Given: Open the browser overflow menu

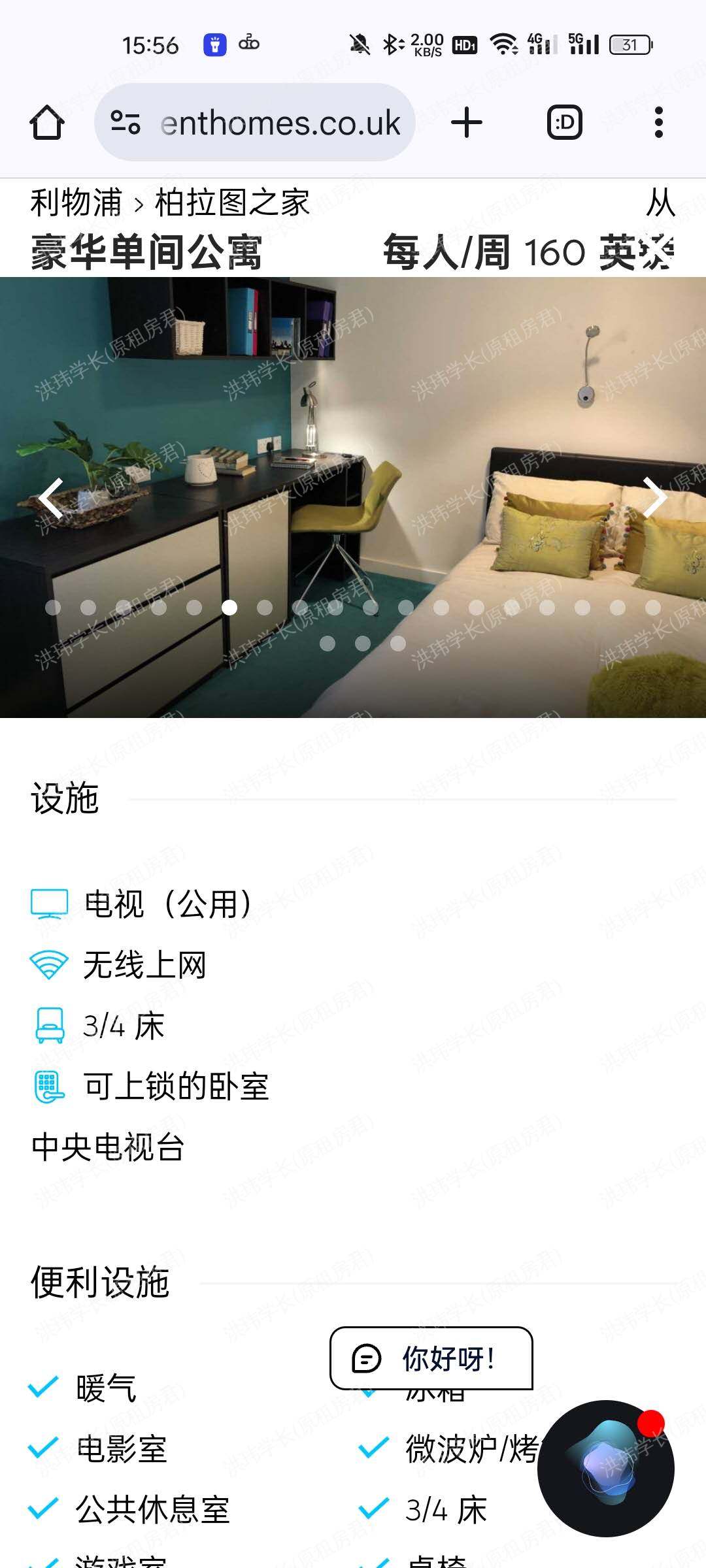Looking at the screenshot, I should point(658,123).
